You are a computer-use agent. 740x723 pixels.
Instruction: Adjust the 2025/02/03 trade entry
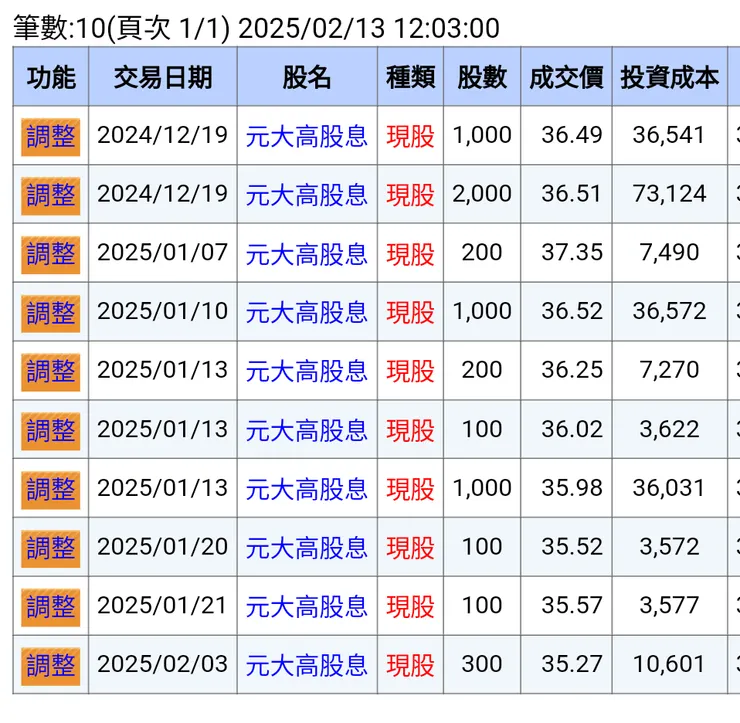[50, 665]
